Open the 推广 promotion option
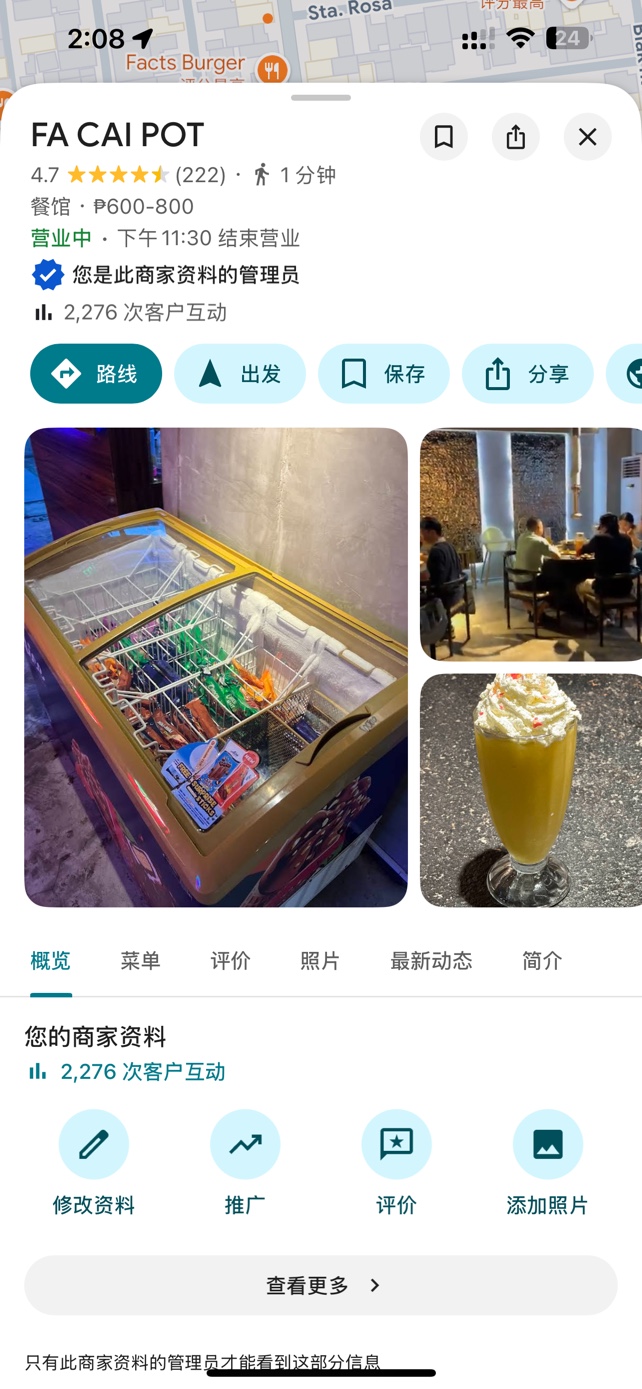This screenshot has height=1389, width=642. (x=245, y=1163)
